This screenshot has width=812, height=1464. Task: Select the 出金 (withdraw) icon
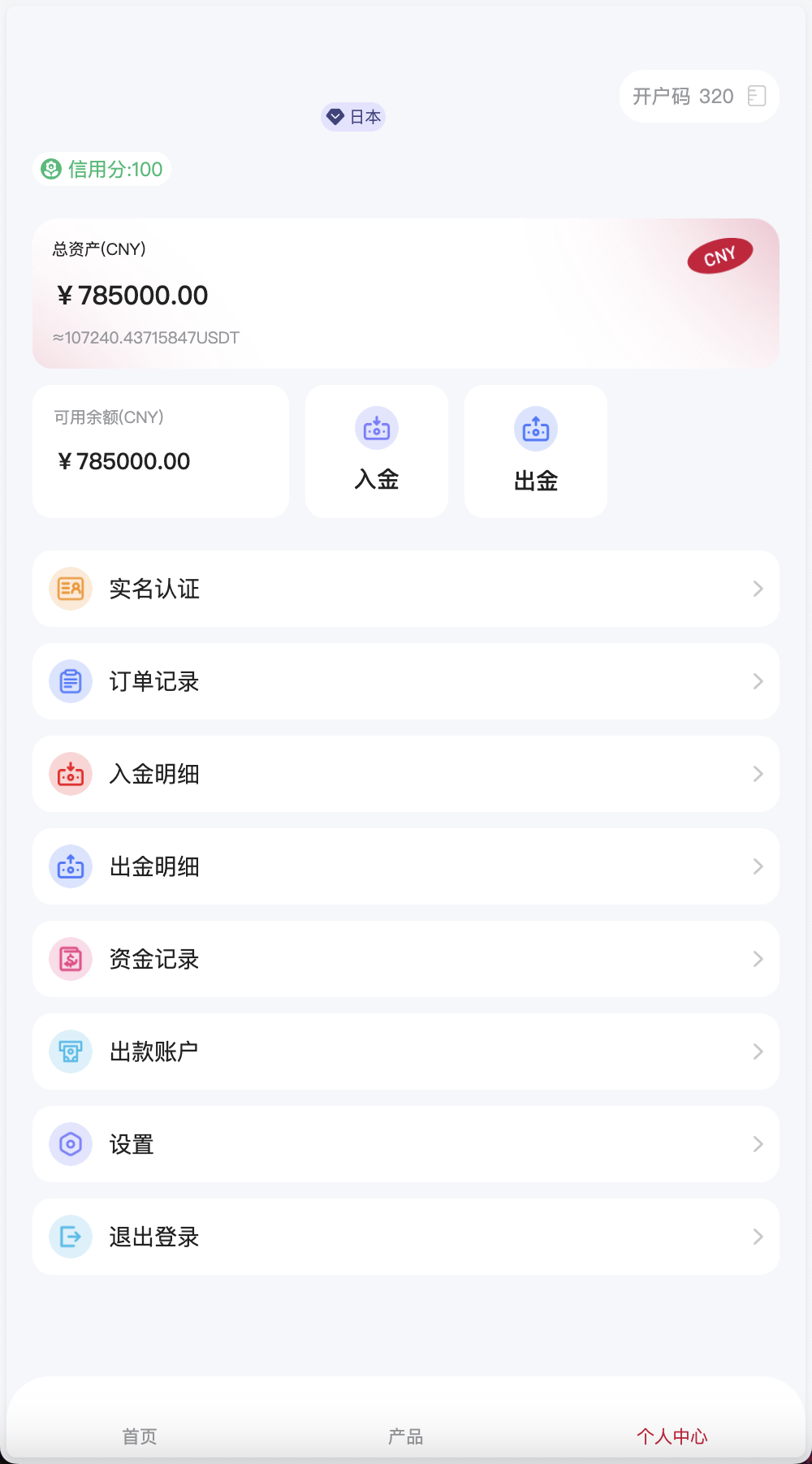coord(535,428)
